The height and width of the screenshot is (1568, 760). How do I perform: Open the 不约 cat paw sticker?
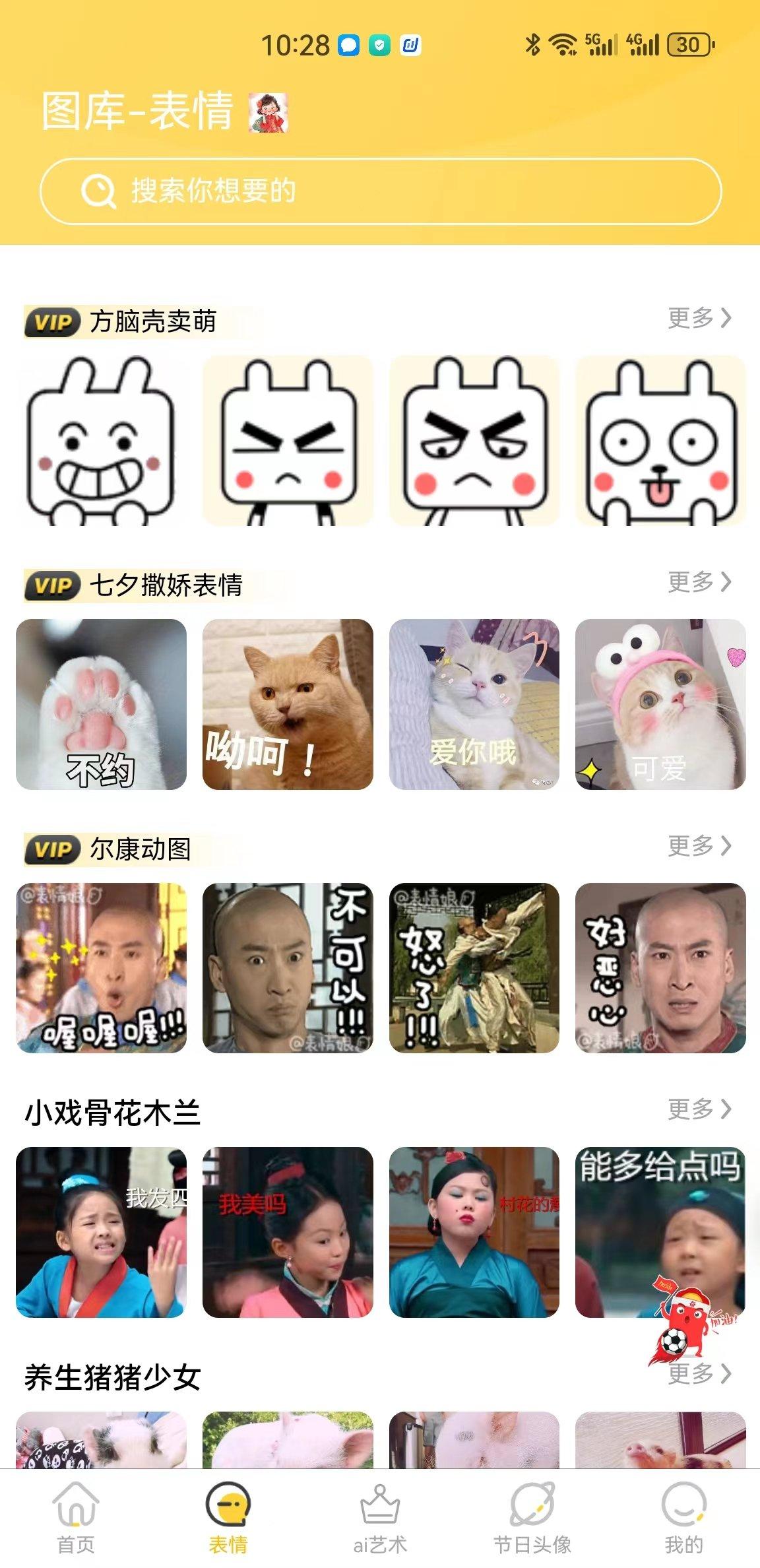coord(101,704)
